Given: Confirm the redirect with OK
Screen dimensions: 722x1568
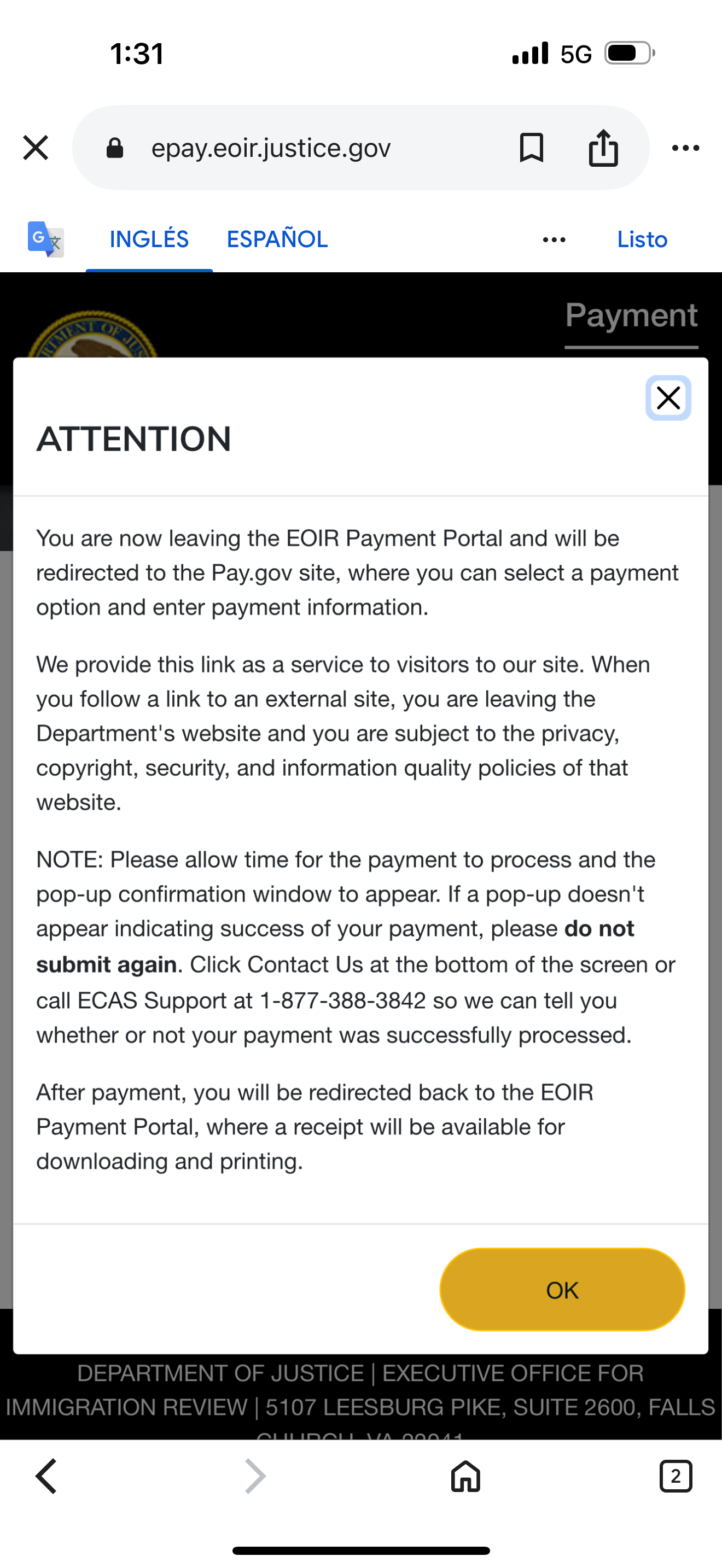Looking at the screenshot, I should pos(562,1290).
